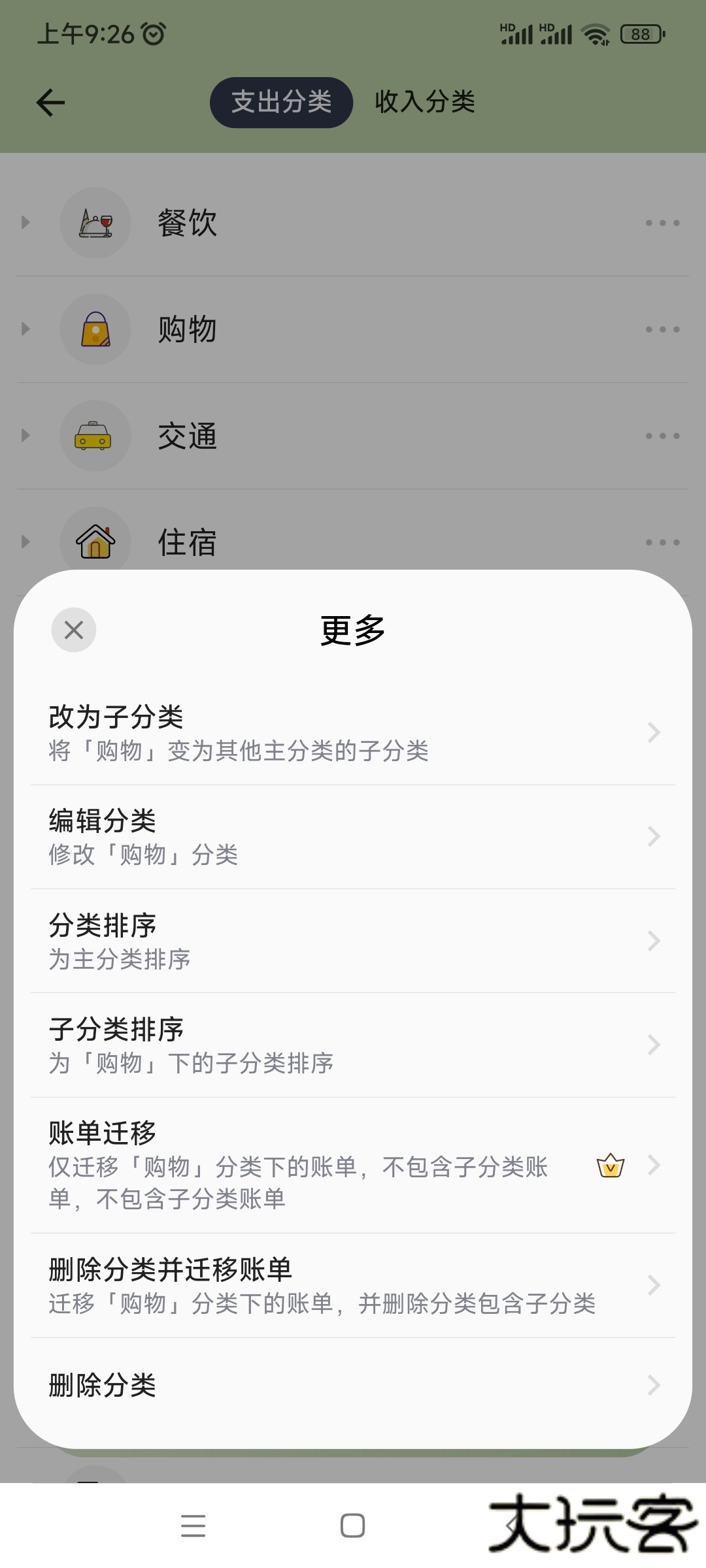Open more options for 交通
706x1568 pixels.
pos(662,436)
